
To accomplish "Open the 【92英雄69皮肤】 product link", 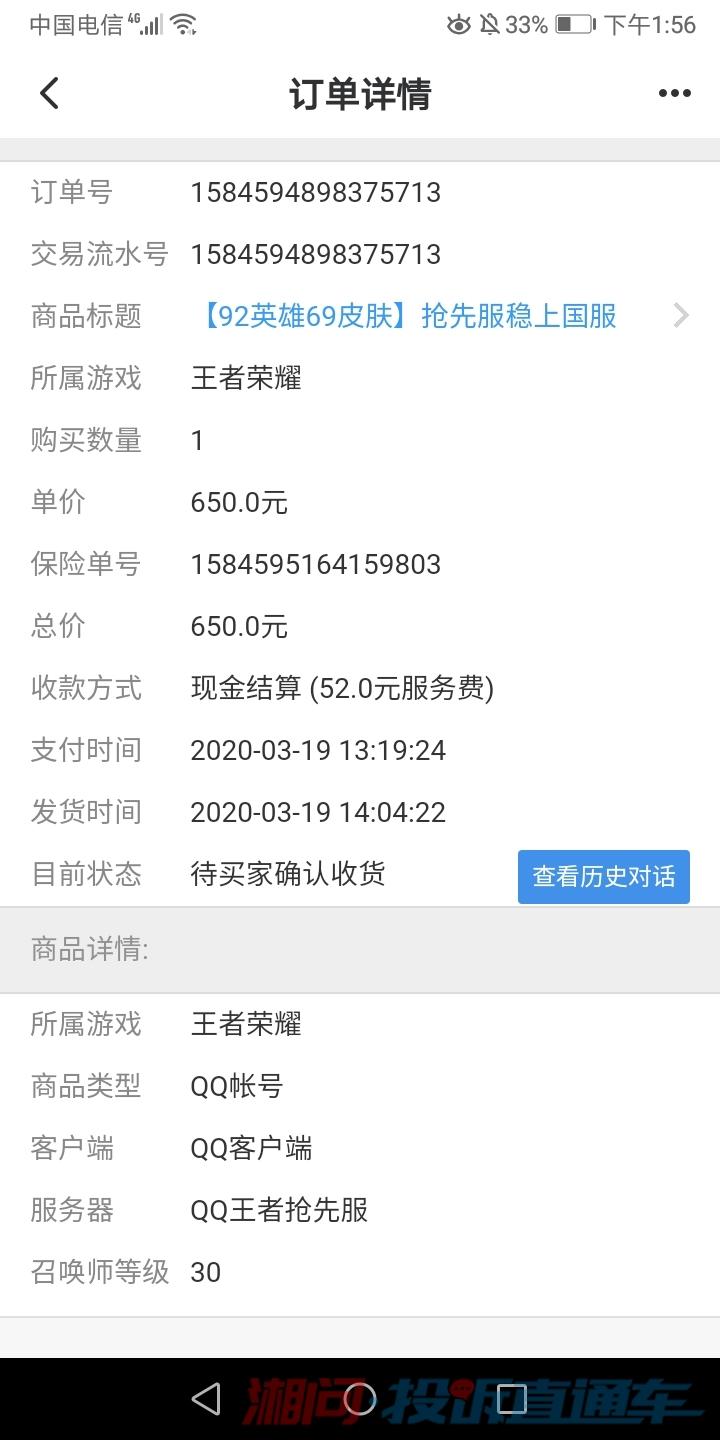I will (410, 315).
